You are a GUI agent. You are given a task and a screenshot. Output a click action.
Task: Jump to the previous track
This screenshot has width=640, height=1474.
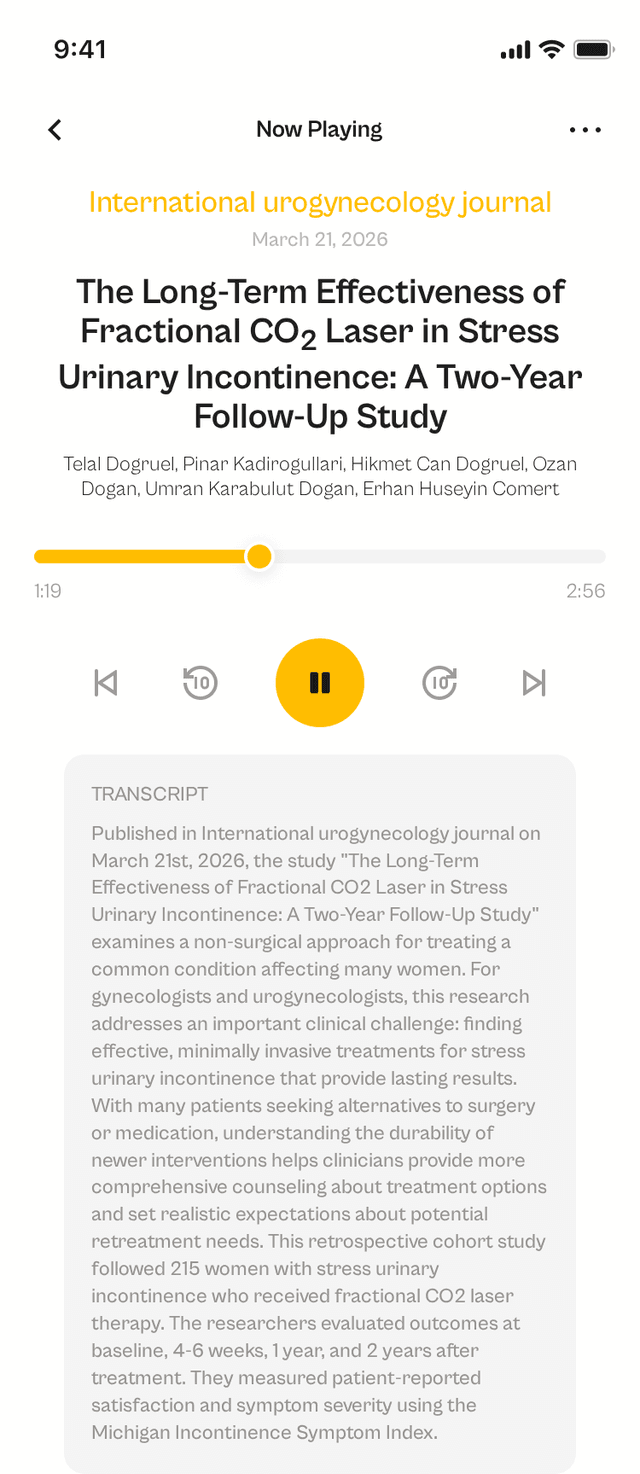(x=105, y=683)
